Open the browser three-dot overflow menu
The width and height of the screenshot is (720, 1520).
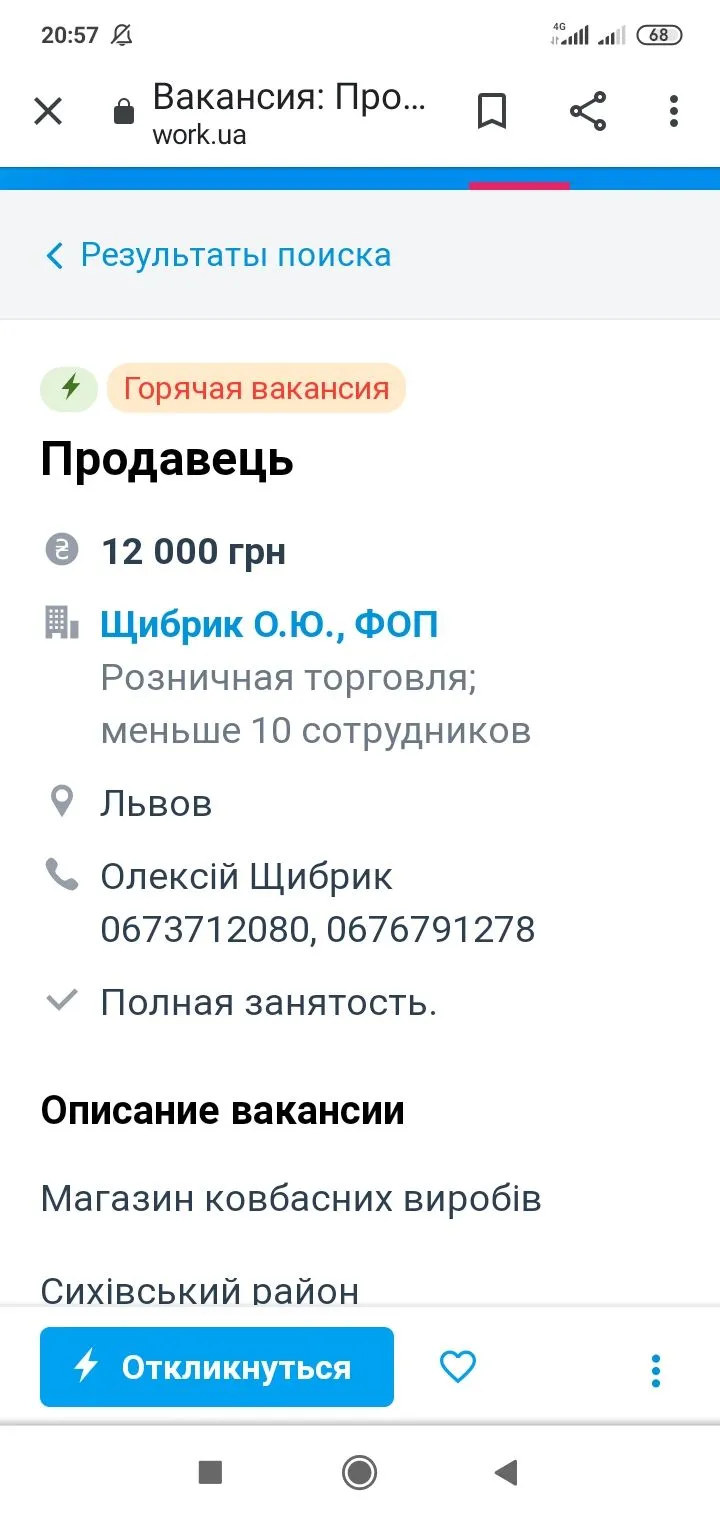tap(673, 111)
